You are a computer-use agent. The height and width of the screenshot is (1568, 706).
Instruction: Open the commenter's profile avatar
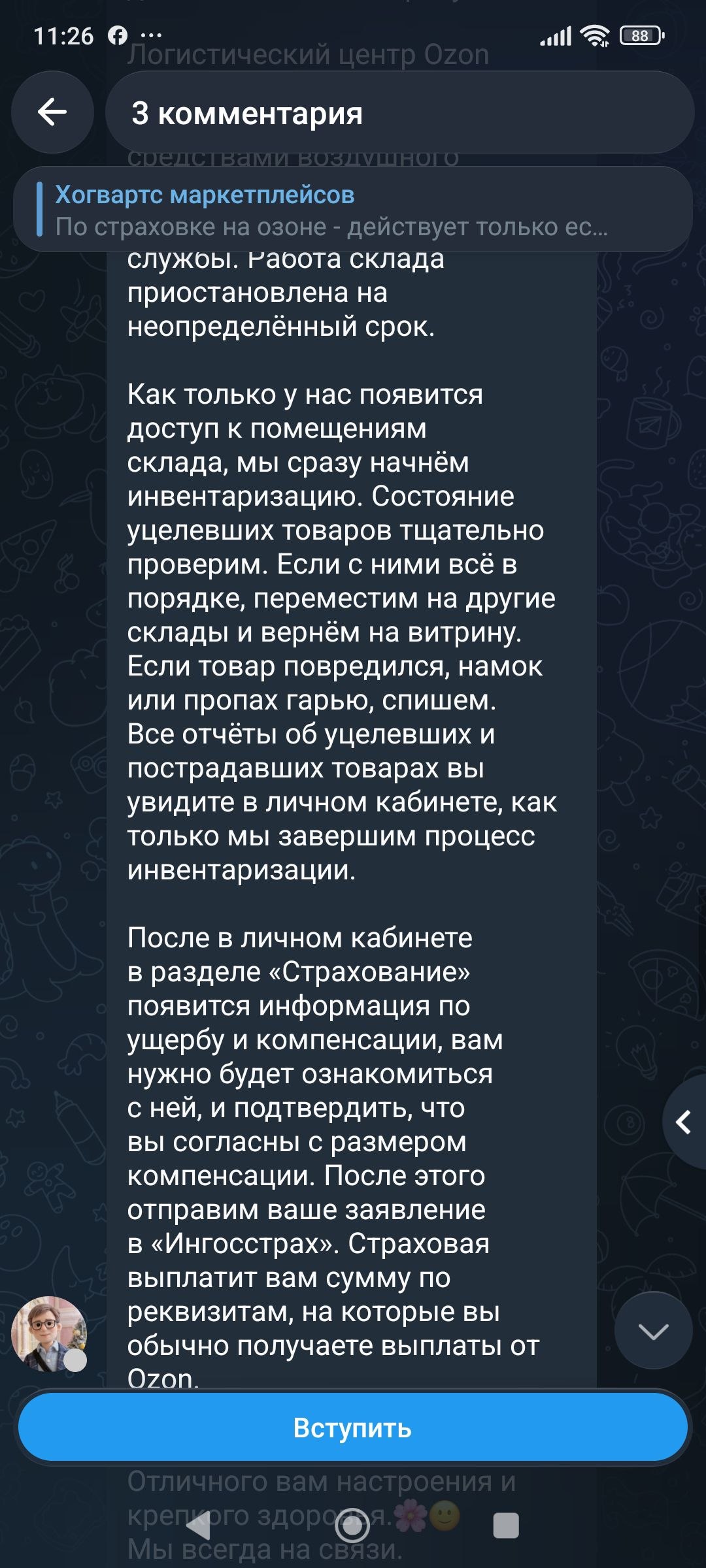(x=50, y=1333)
